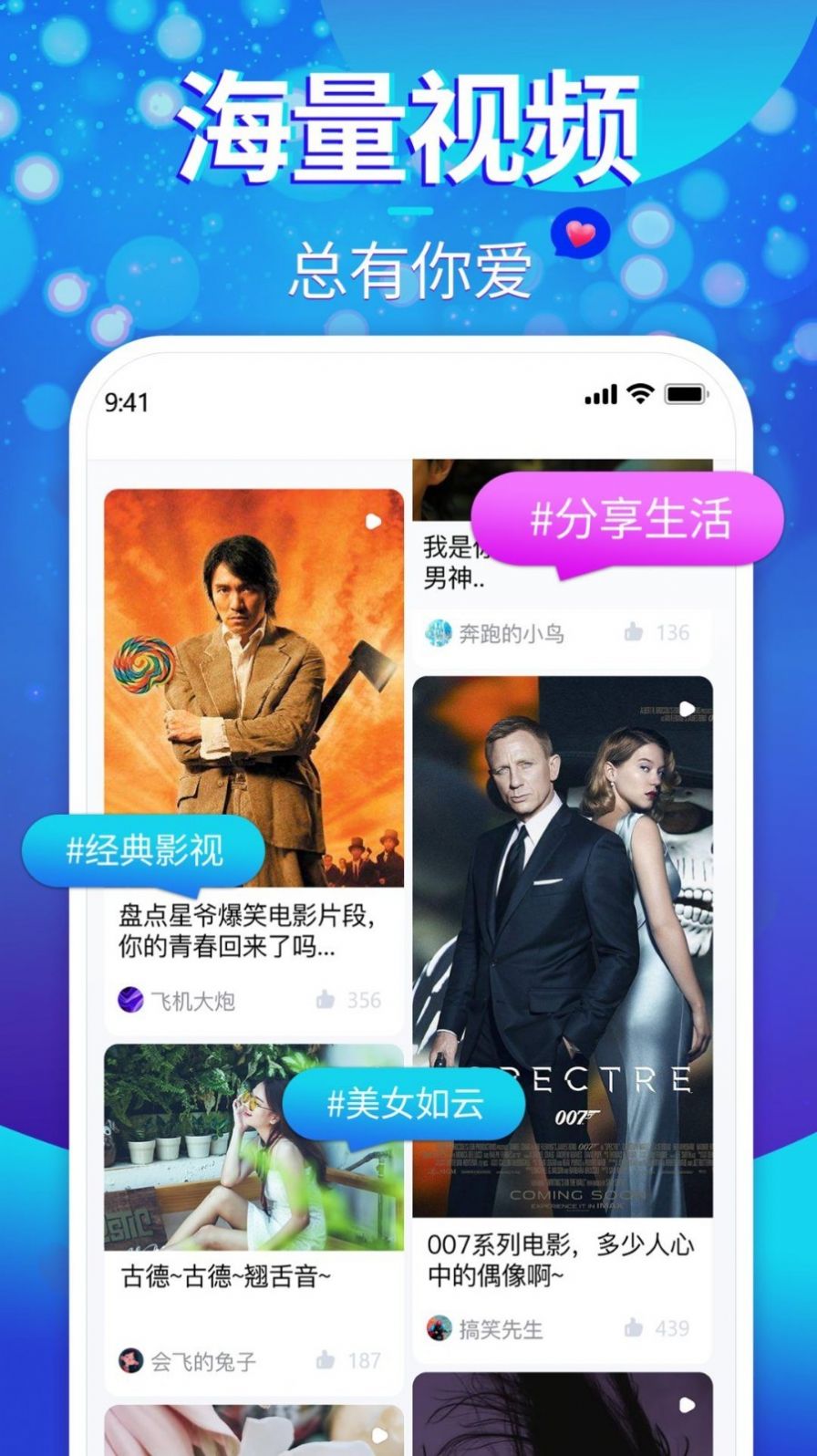Image resolution: width=817 pixels, height=1456 pixels.
Task: Click the 奔跑的小鸟 user avatar
Action: (x=440, y=633)
